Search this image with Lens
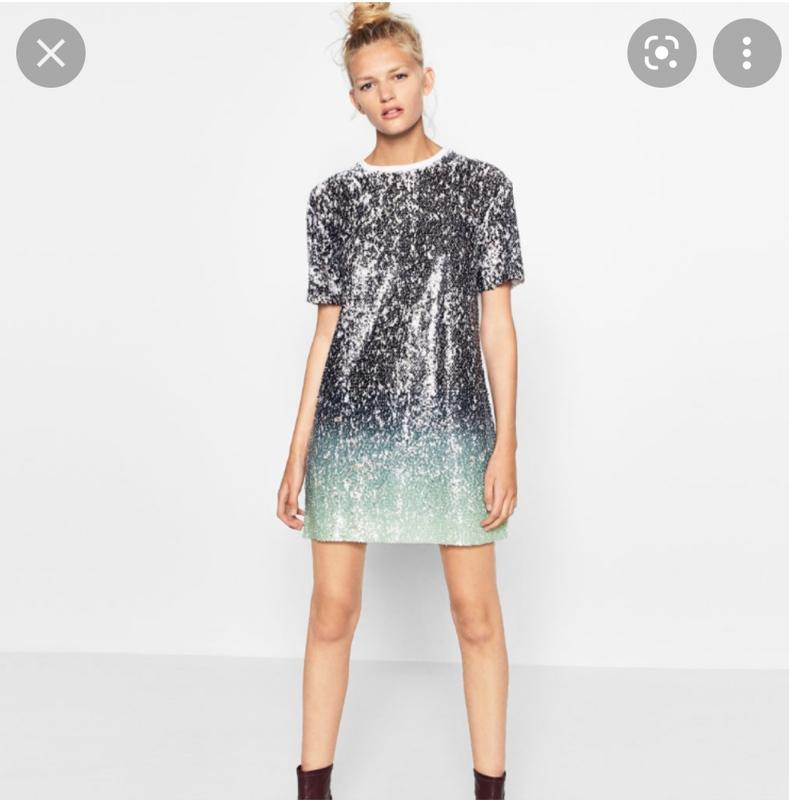The image size is (789, 800). pos(661,53)
